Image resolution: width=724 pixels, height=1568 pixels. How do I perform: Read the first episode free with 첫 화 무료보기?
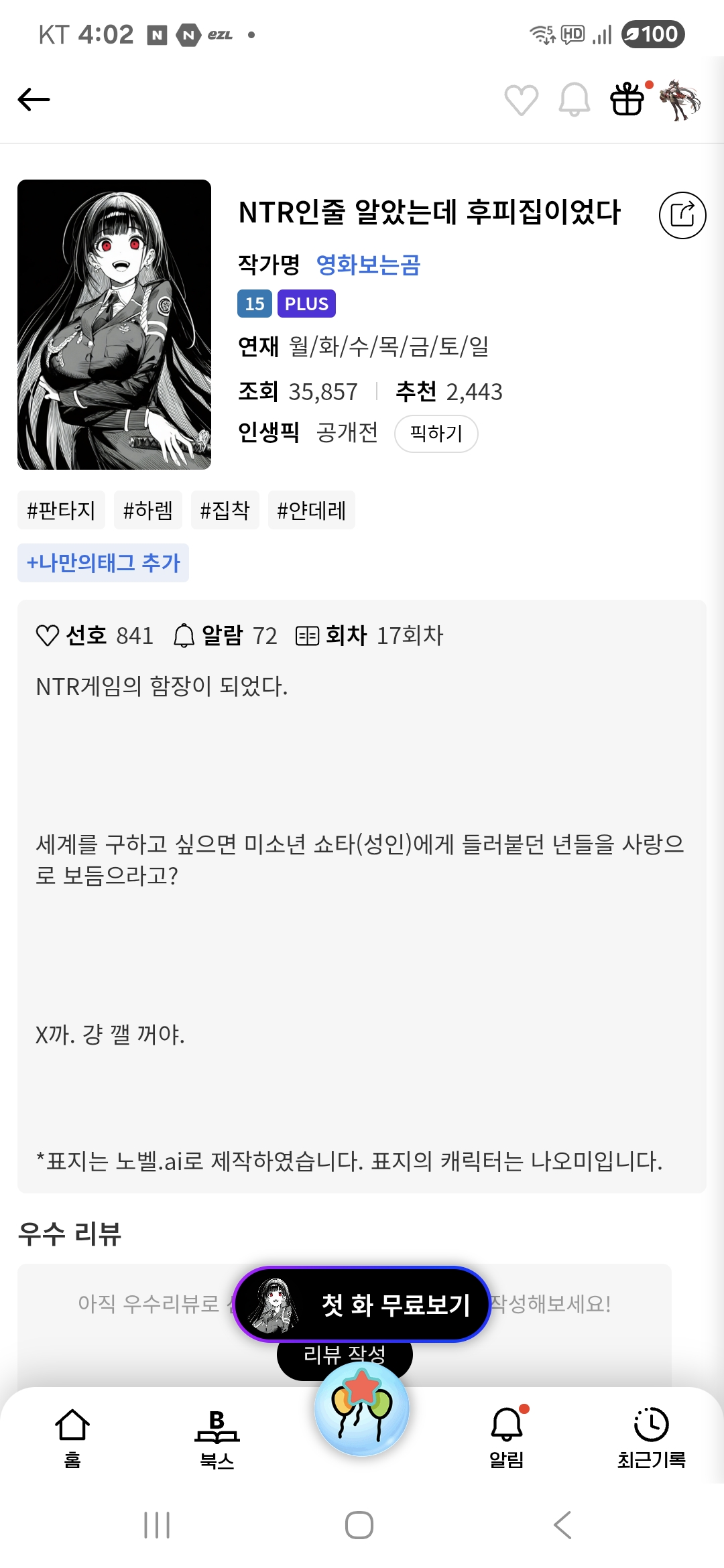tap(363, 1304)
